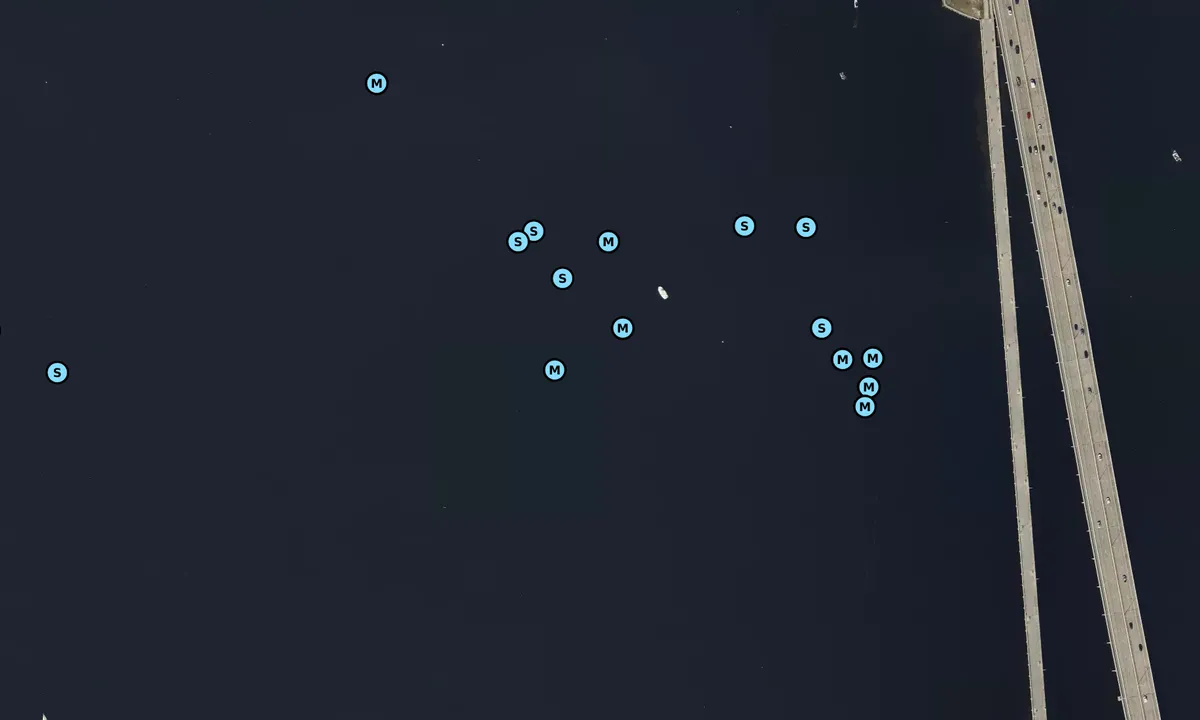The width and height of the screenshot is (1200, 720).
Task: Open the lone M marker far from the others
Action: pyautogui.click(x=376, y=84)
